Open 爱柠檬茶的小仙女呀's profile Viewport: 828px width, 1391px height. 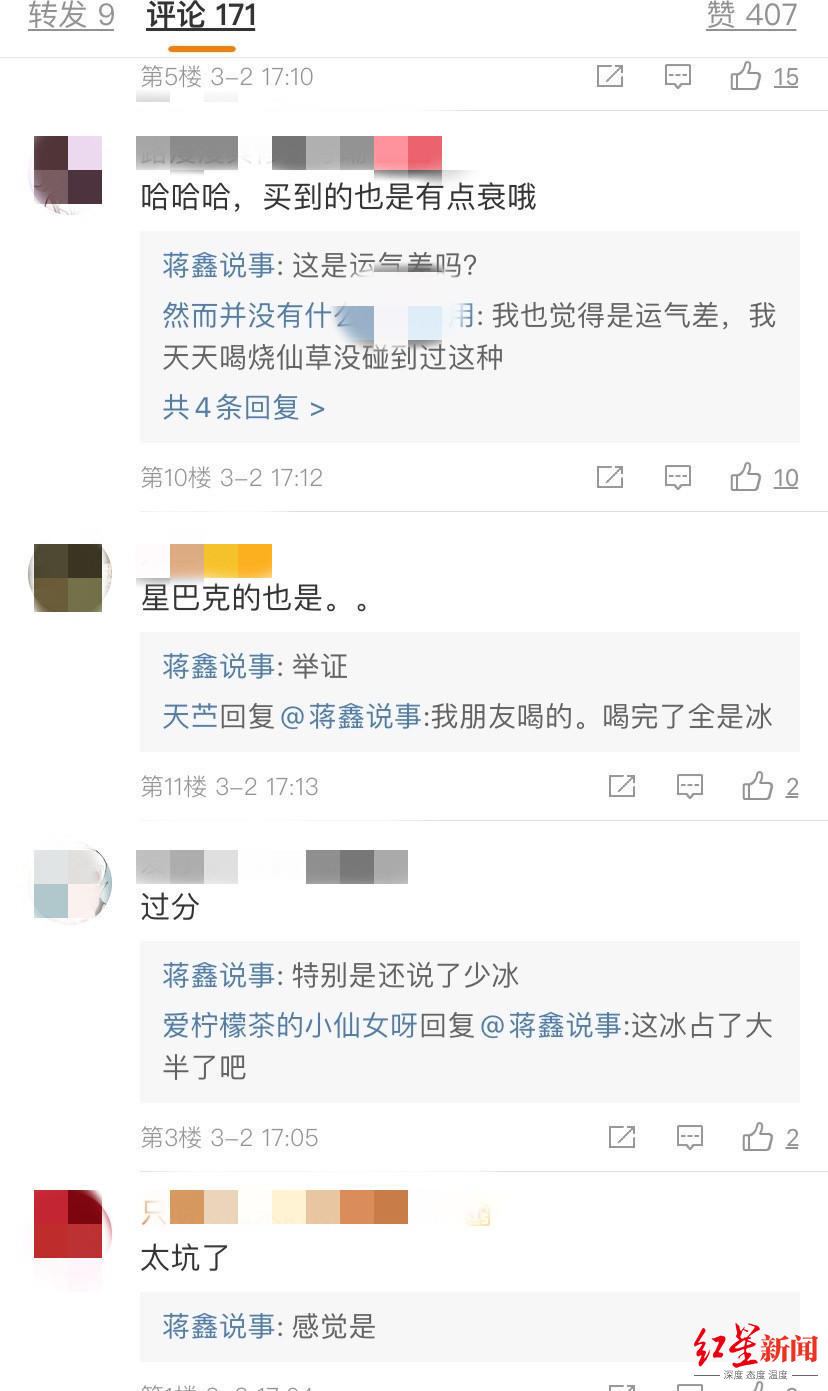click(289, 1026)
